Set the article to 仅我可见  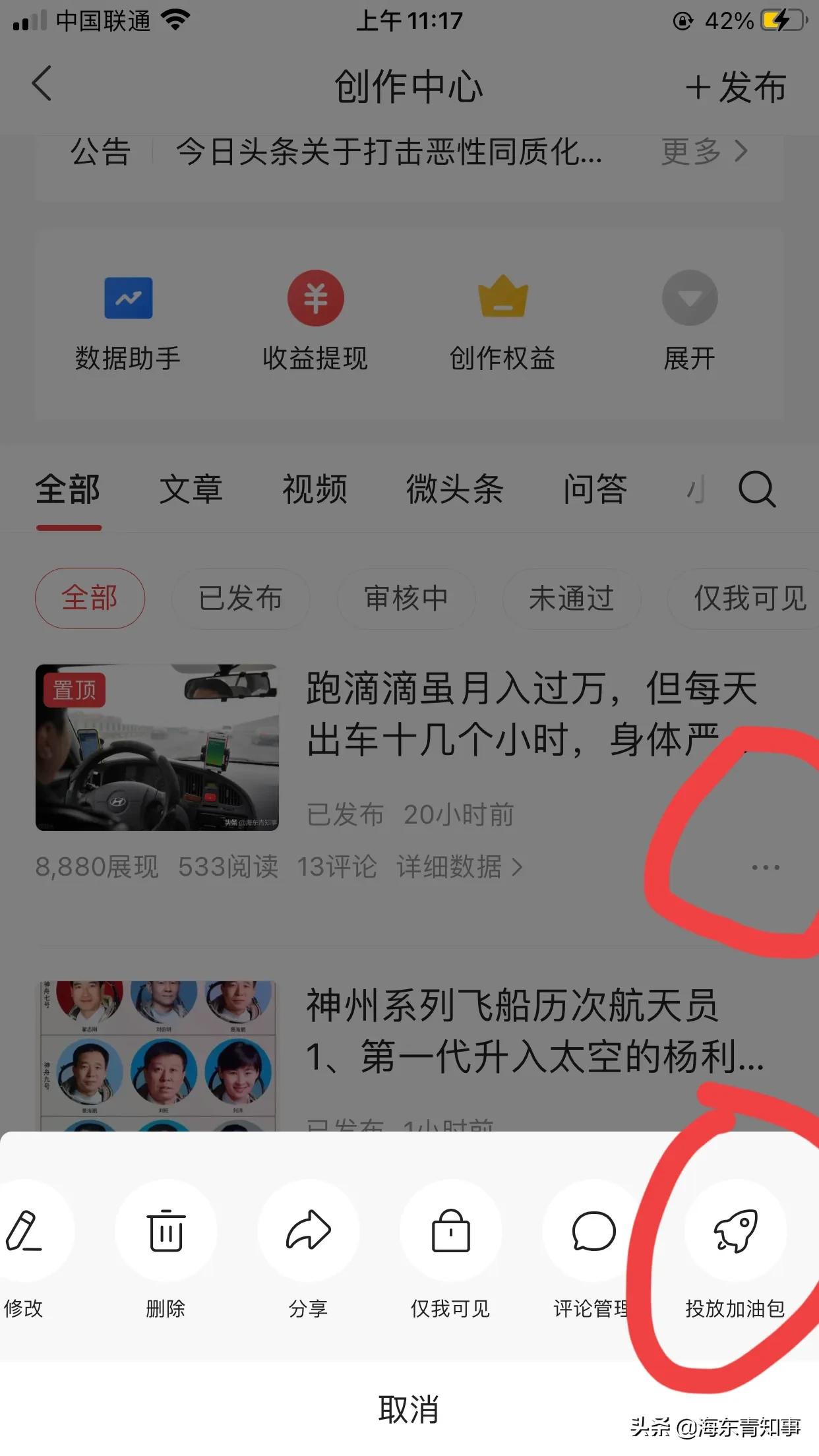[450, 1232]
